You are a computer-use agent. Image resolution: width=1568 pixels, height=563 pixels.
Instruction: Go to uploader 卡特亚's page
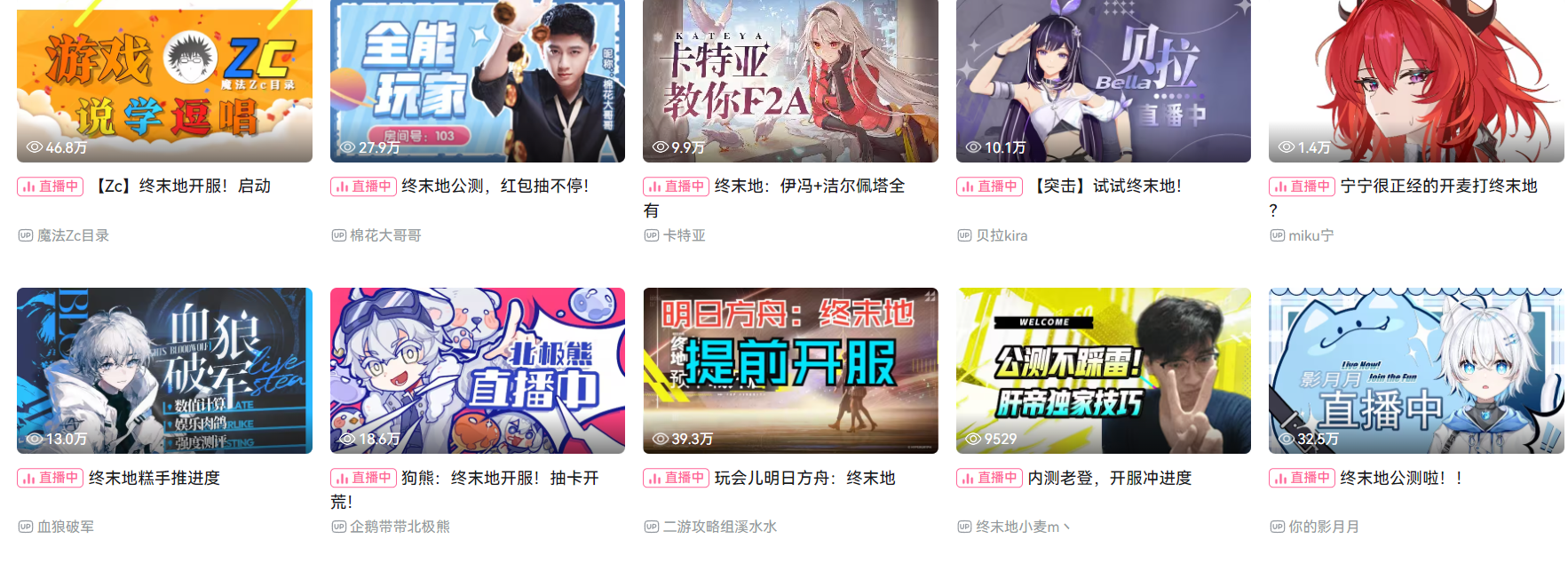coord(684,235)
